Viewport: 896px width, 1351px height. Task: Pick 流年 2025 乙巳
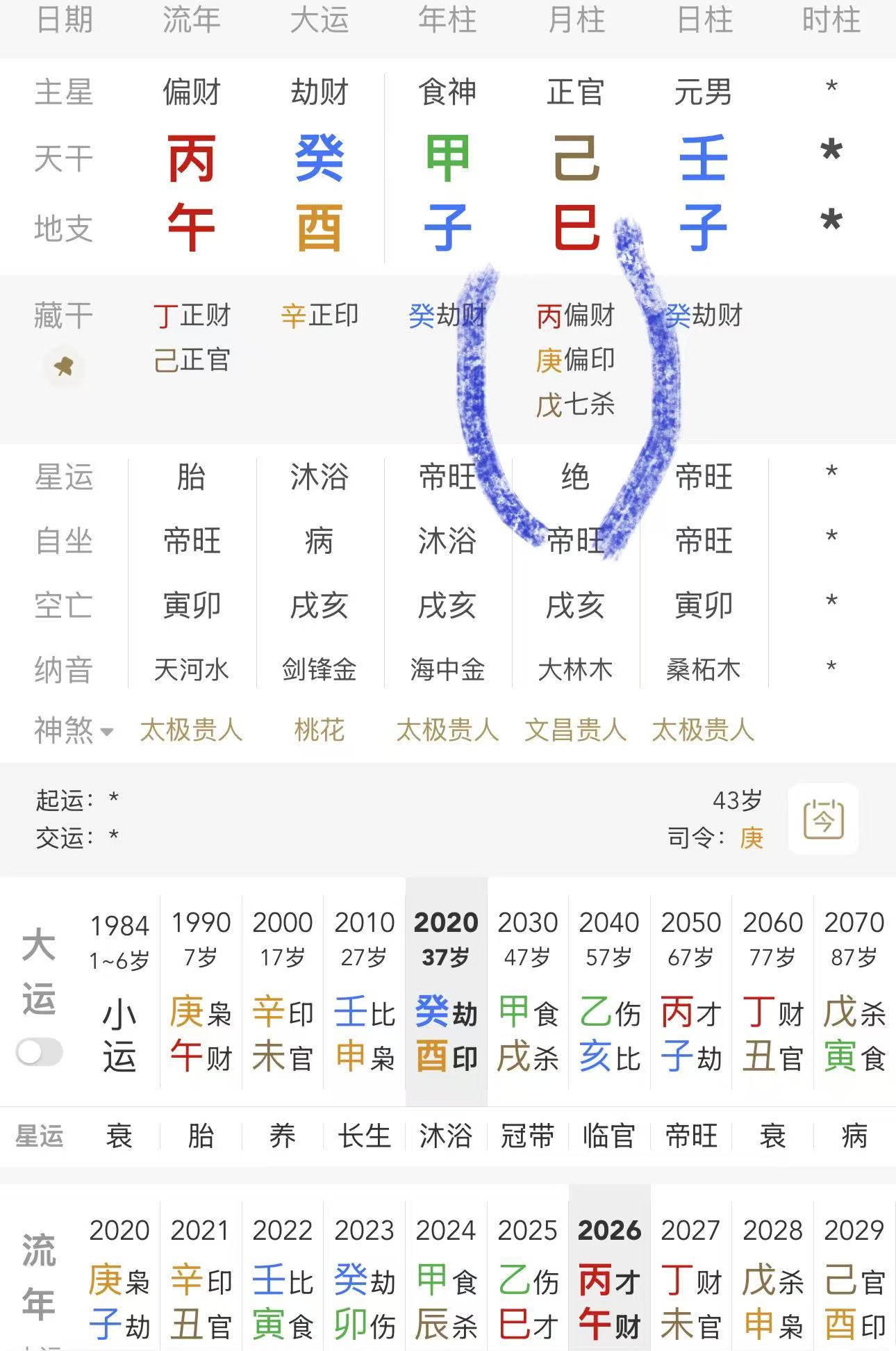528,1277
